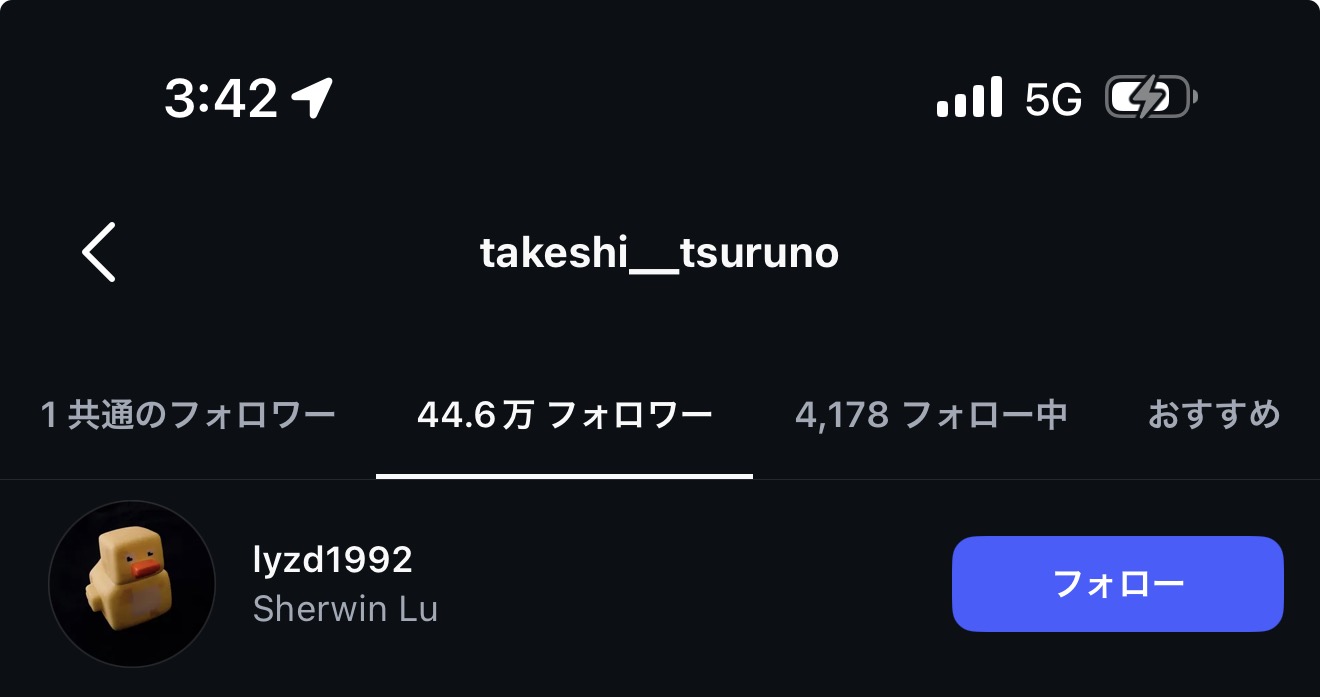
Task: Open the おすすめ tab
Action: pyautogui.click(x=1213, y=414)
